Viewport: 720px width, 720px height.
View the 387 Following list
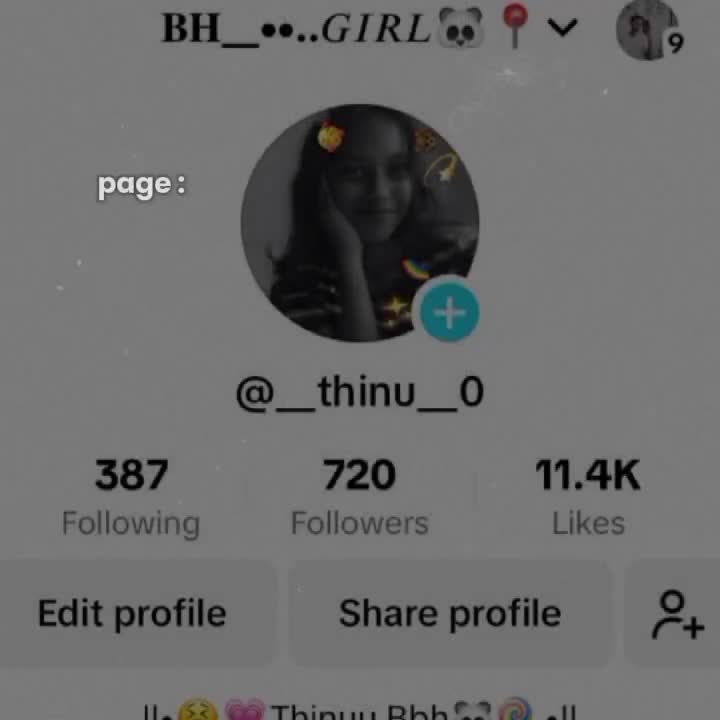click(131, 497)
